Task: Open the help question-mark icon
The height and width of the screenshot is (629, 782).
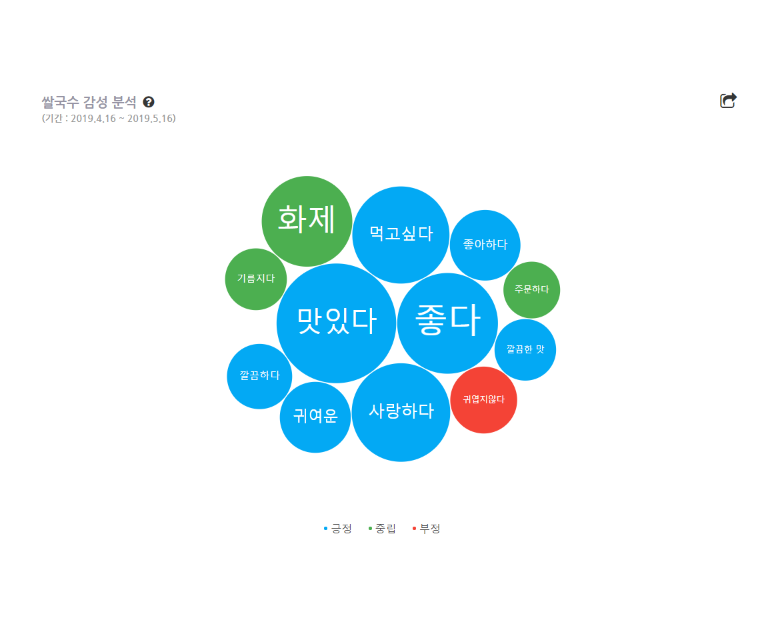Action: pos(149,102)
